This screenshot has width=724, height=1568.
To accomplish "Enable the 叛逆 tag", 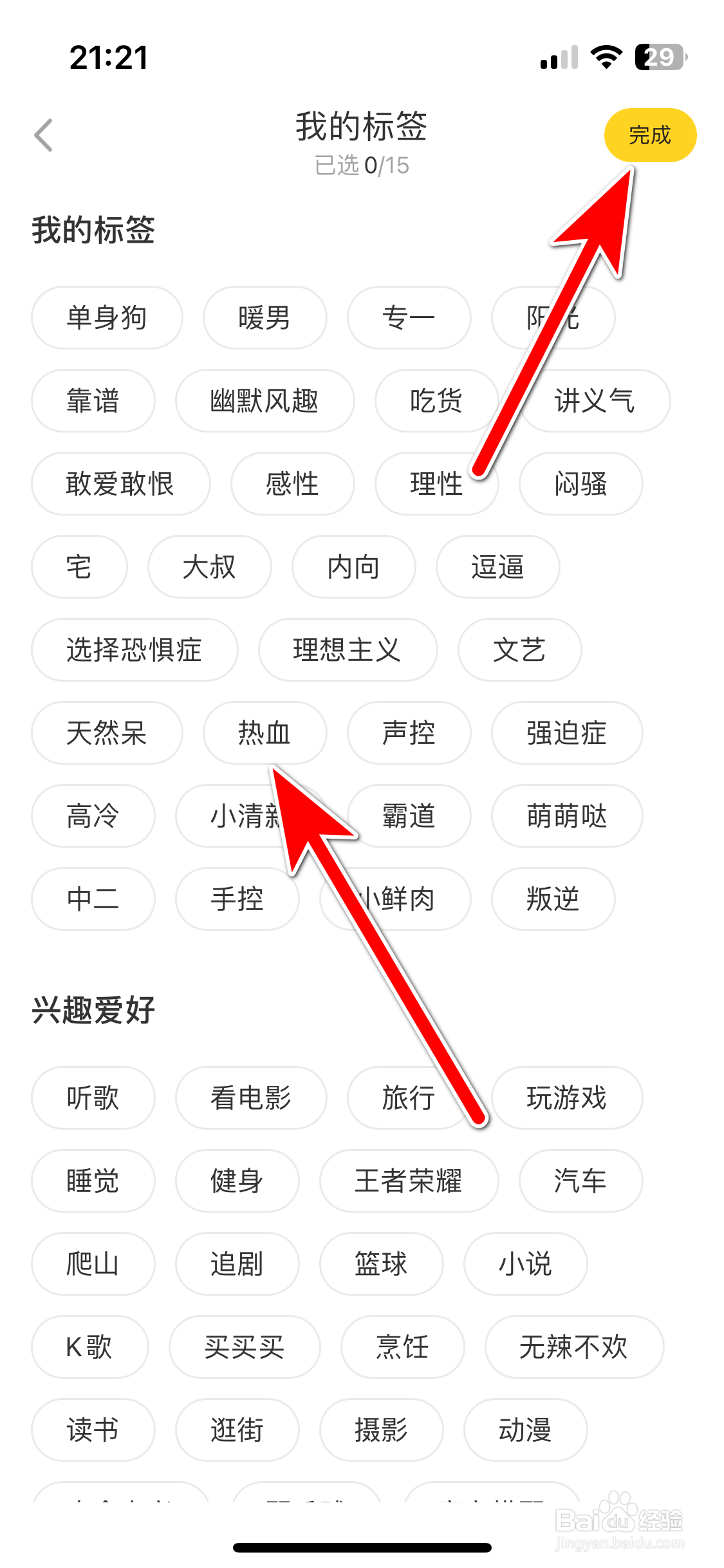I will pyautogui.click(x=552, y=899).
